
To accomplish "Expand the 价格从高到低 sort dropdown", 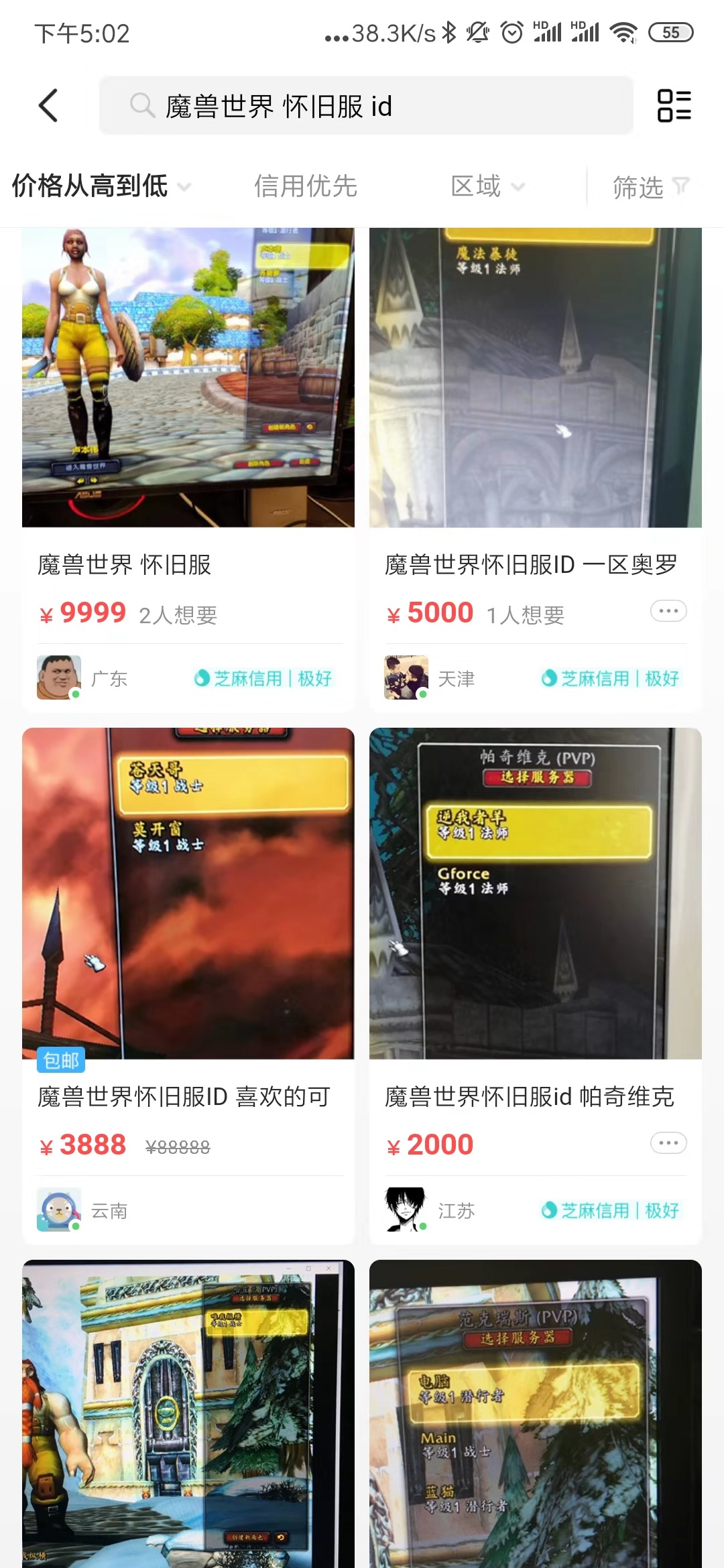I will [102, 186].
